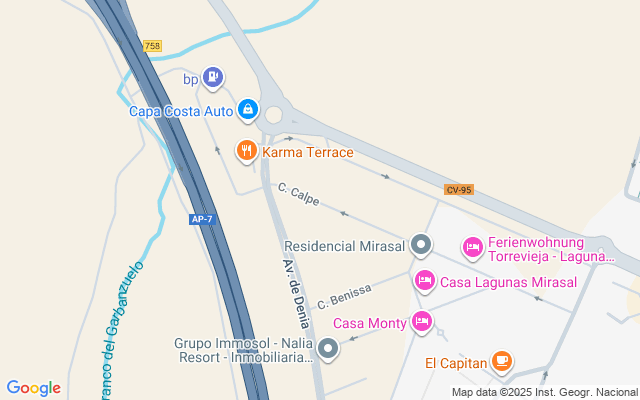Open the Casa Monty lodging marker
This screenshot has height=400, width=640.
pyautogui.click(x=422, y=322)
